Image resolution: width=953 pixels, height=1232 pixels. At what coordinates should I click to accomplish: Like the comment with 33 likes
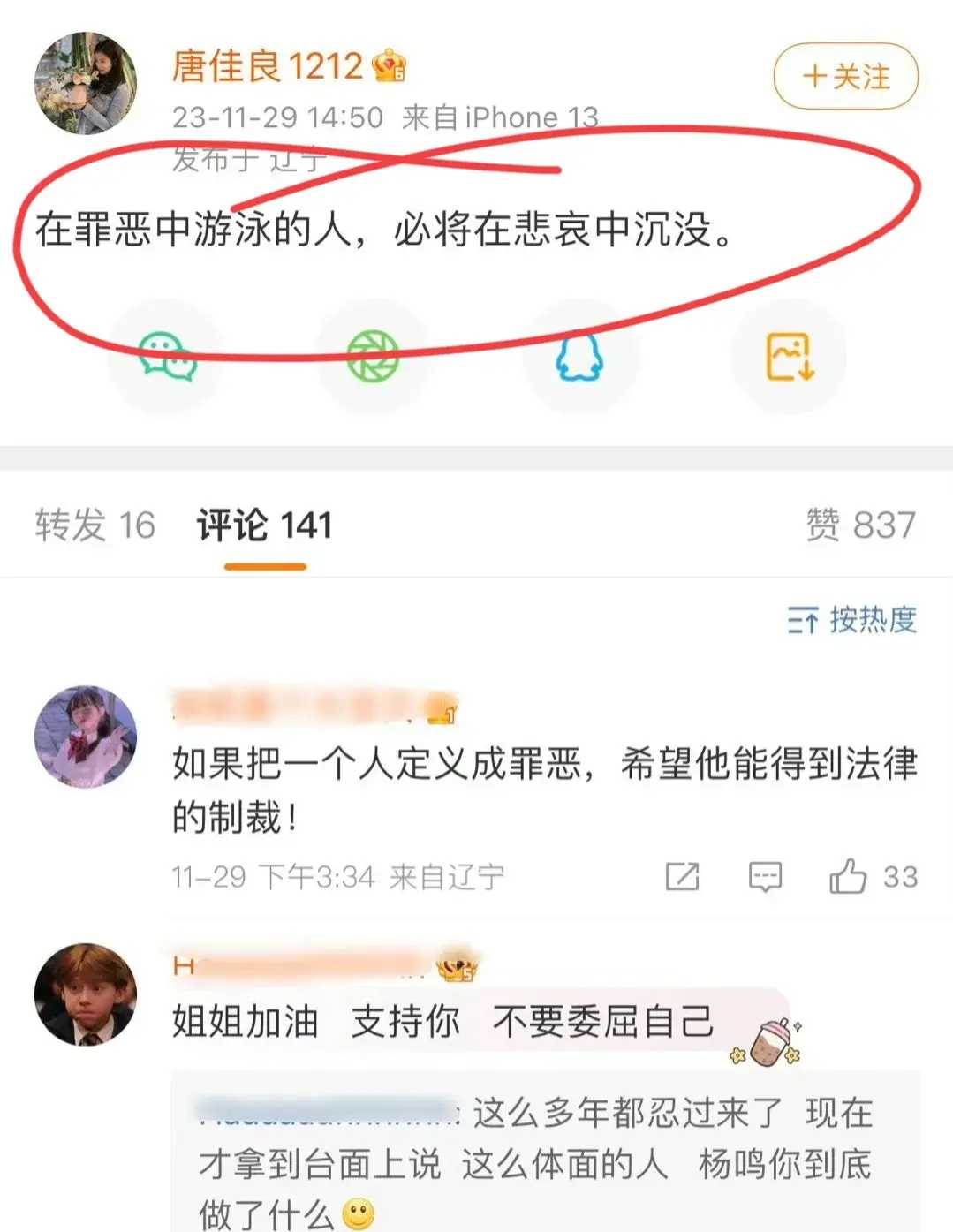(x=848, y=876)
